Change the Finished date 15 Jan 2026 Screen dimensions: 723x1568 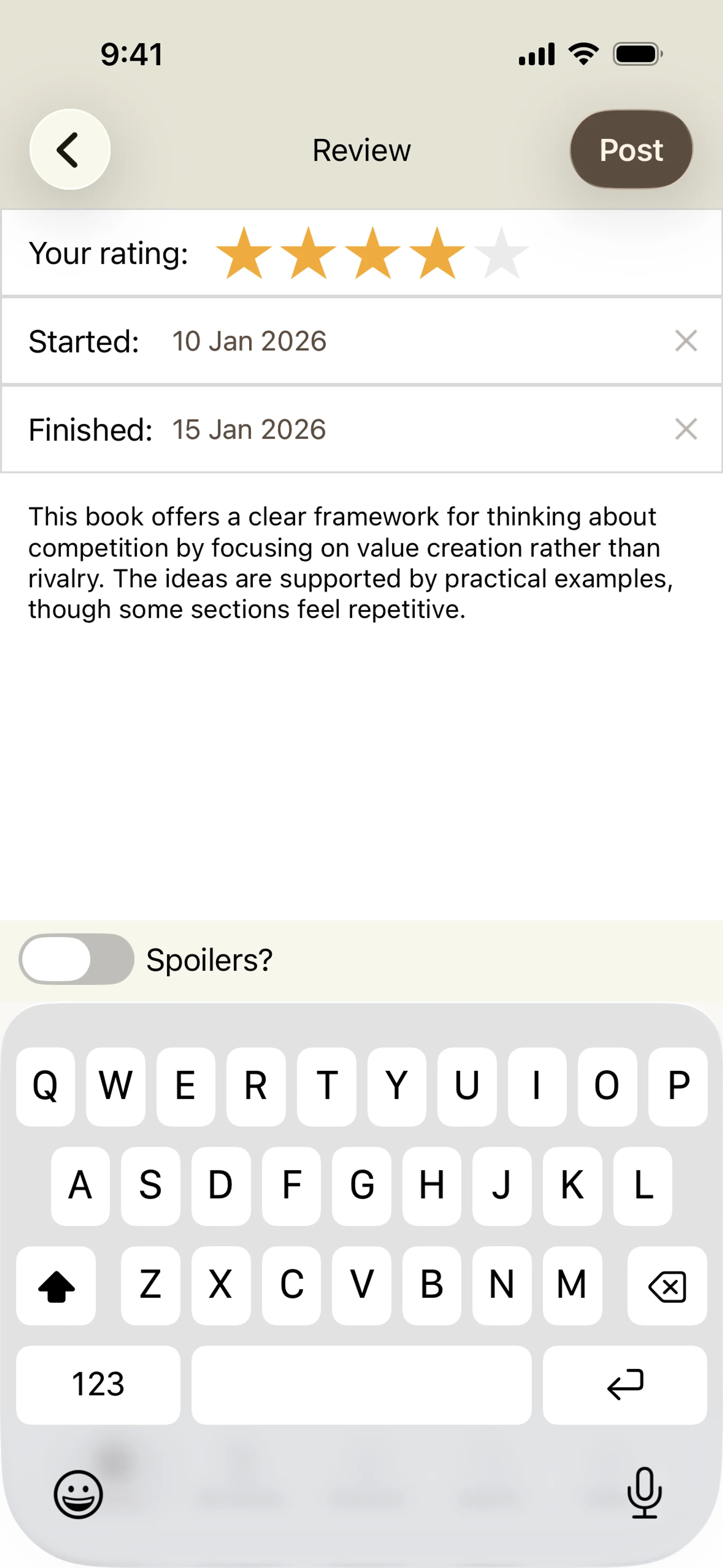click(250, 429)
